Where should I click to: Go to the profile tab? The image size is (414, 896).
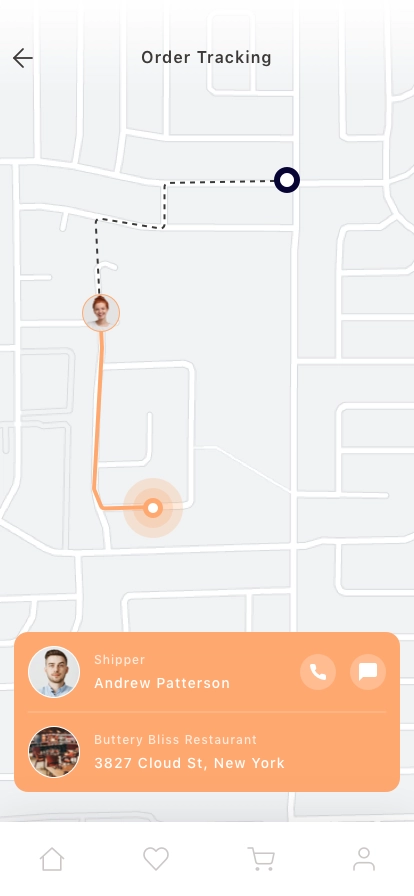point(364,859)
